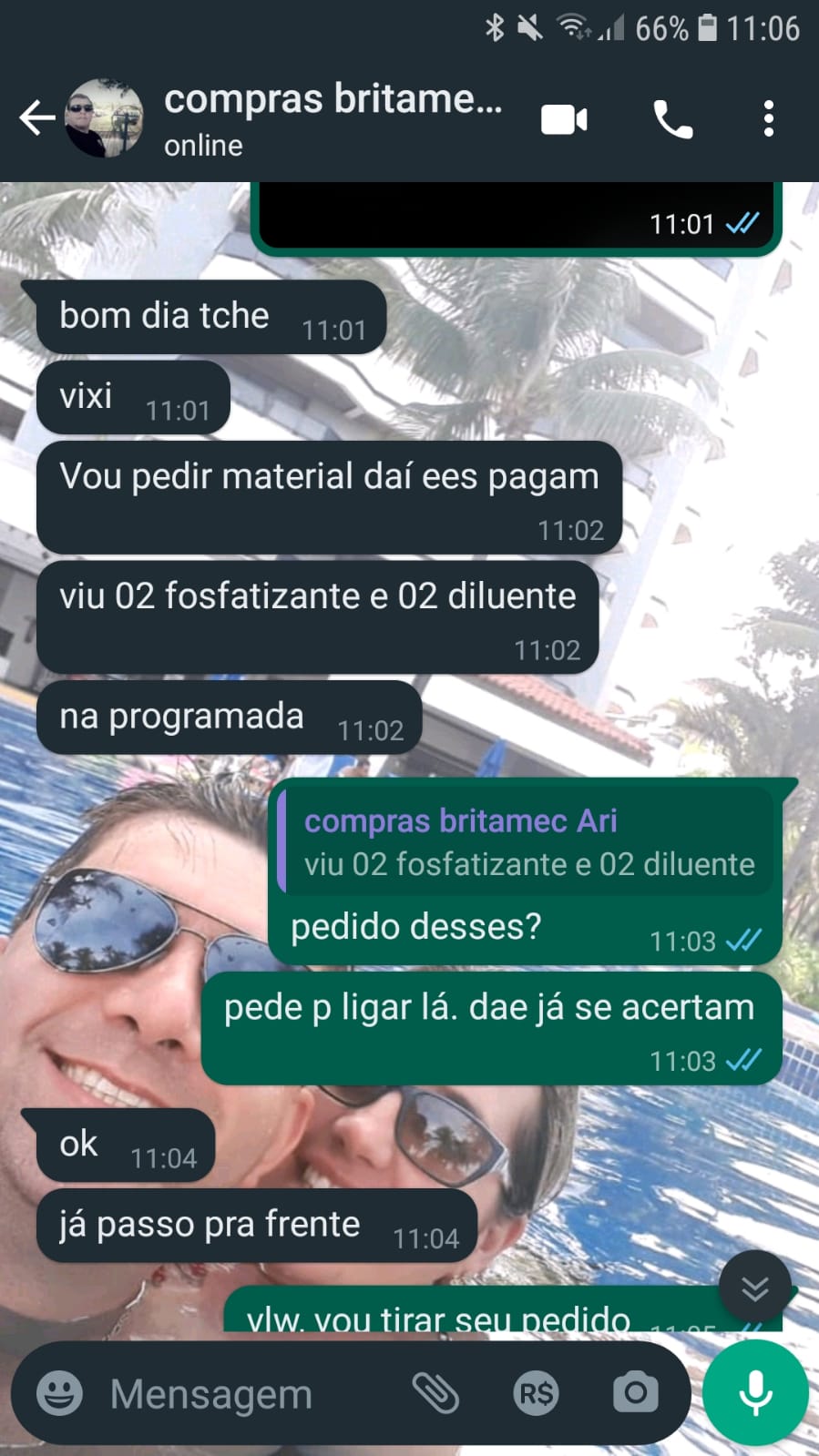Focus the Mensagem text field
This screenshot has width=819, height=1456.
[246, 1394]
